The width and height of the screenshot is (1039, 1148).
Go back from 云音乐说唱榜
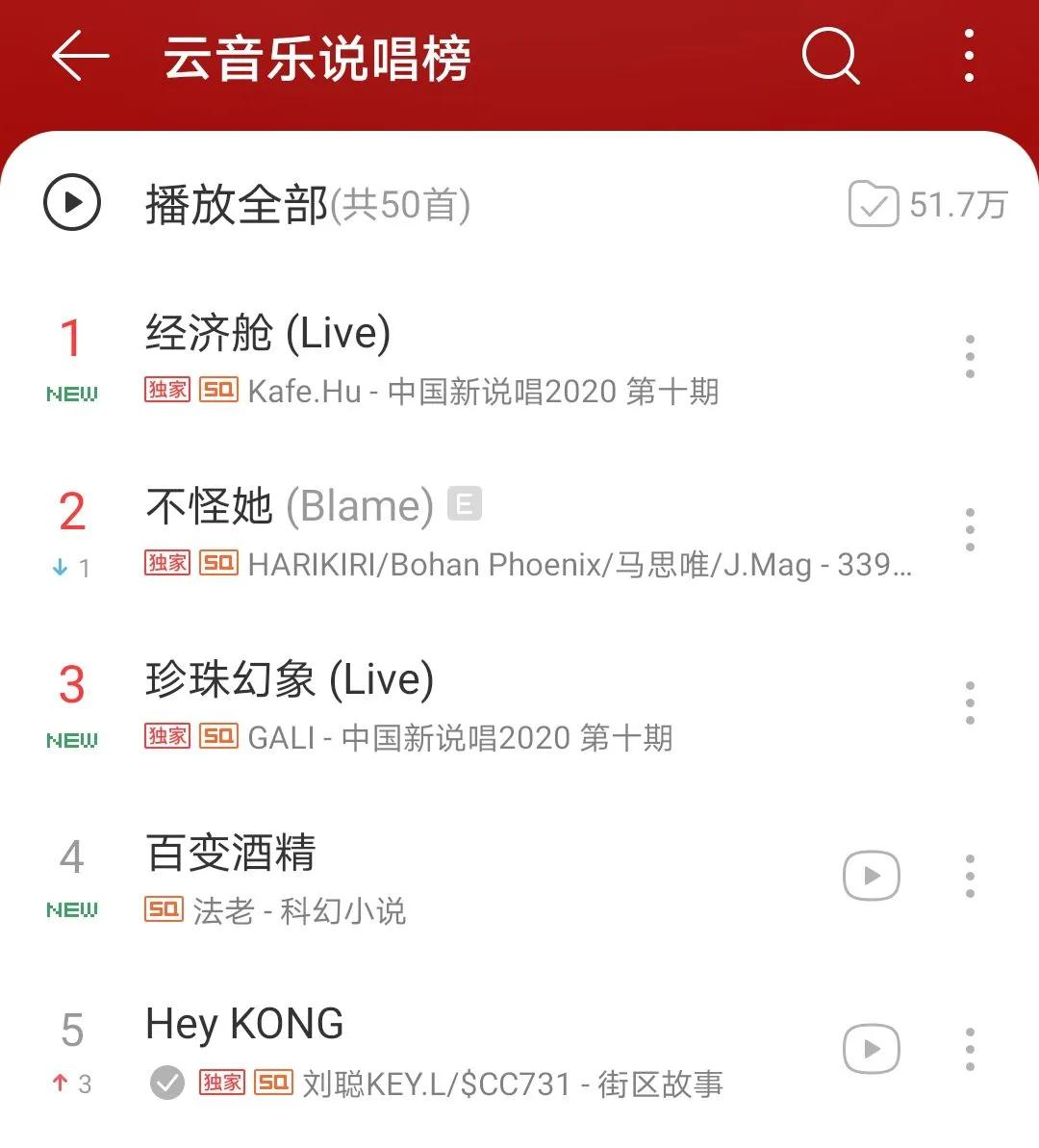point(80,57)
